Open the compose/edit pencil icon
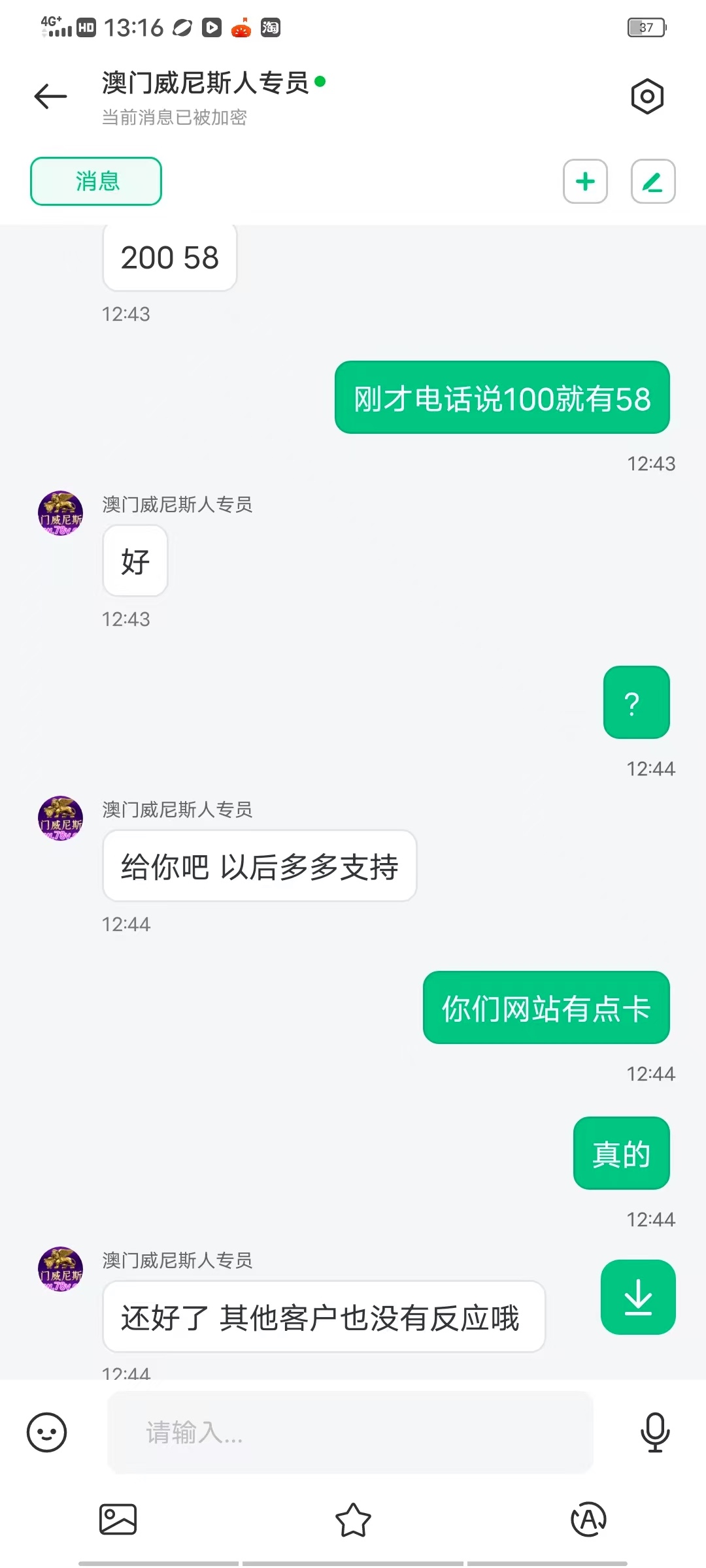The height and width of the screenshot is (1568, 706). click(652, 182)
